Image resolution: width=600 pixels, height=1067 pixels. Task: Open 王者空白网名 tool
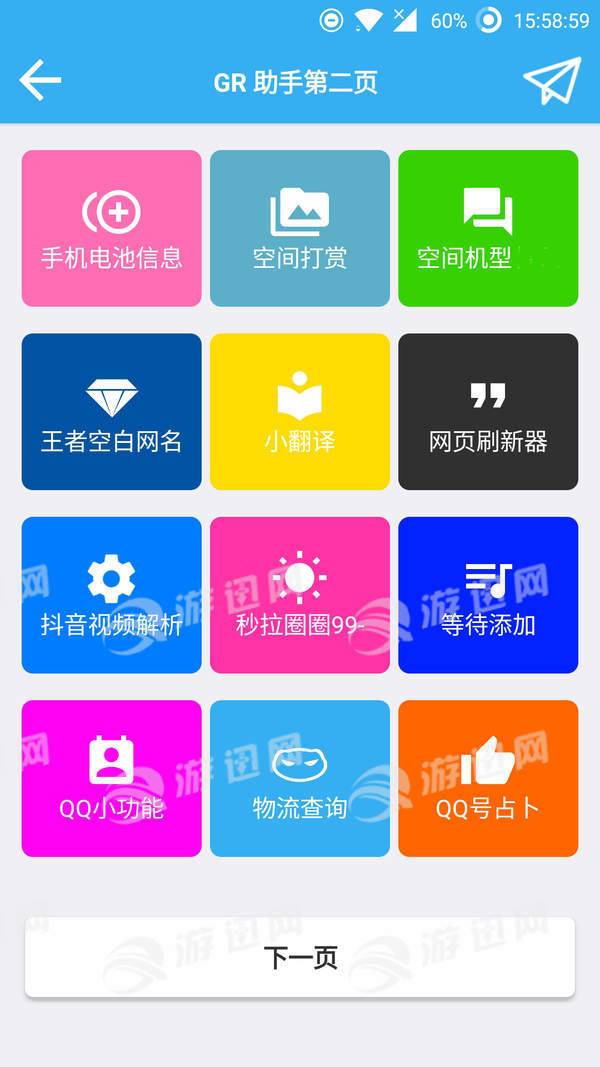coord(111,411)
